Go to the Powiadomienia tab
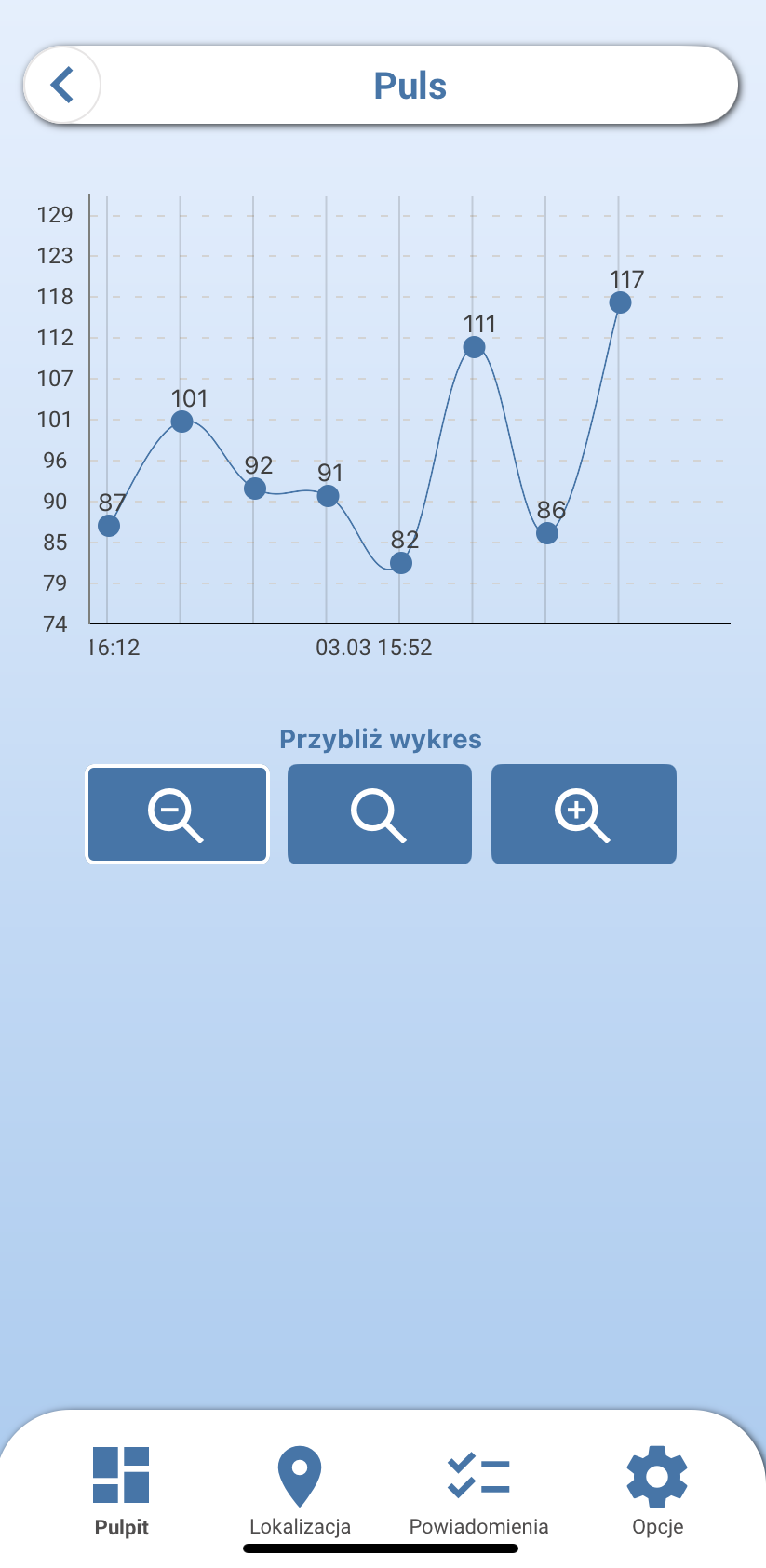The width and height of the screenshot is (766, 1568). pos(478,1491)
